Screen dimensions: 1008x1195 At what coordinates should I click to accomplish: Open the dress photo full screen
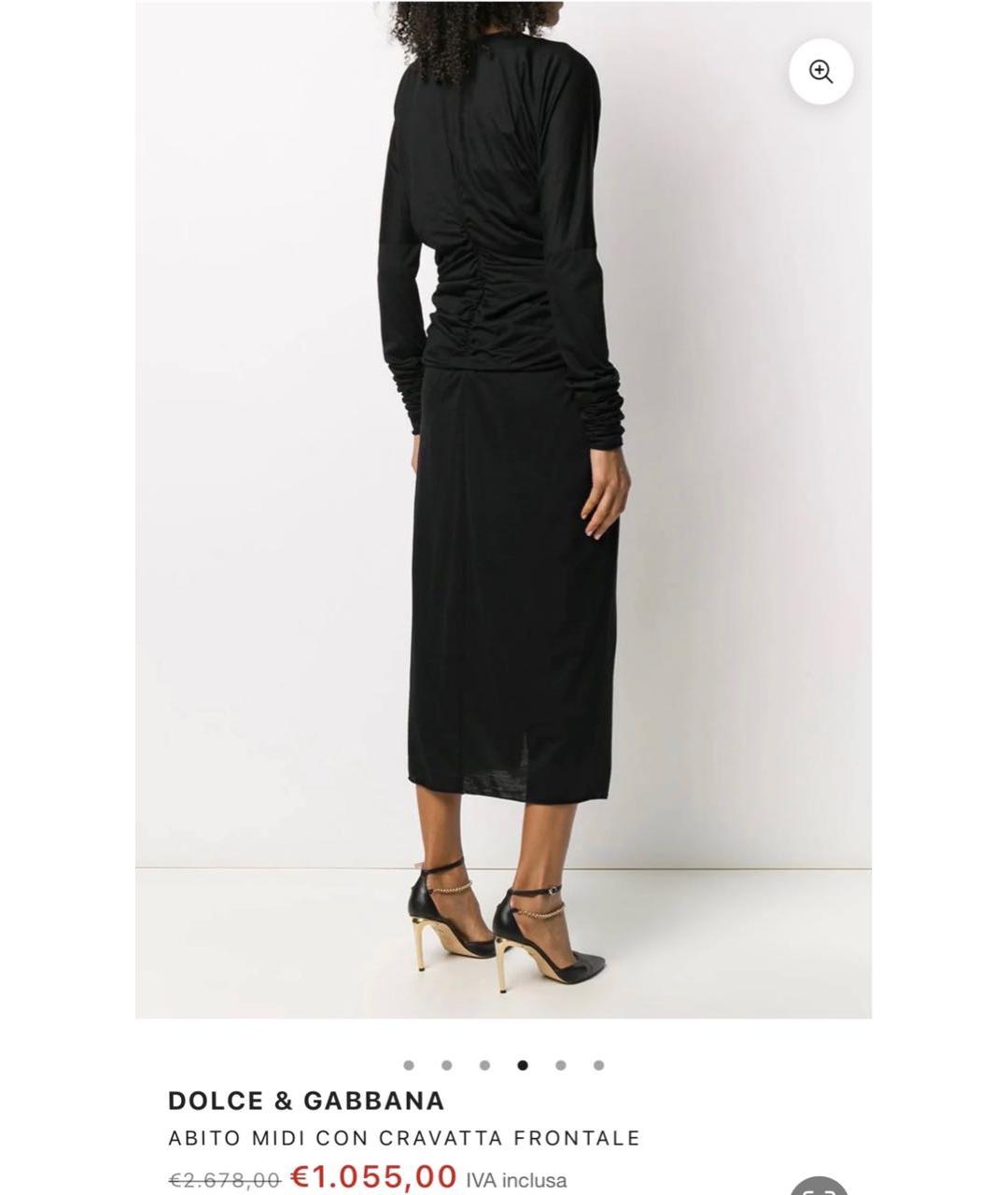click(x=503, y=509)
